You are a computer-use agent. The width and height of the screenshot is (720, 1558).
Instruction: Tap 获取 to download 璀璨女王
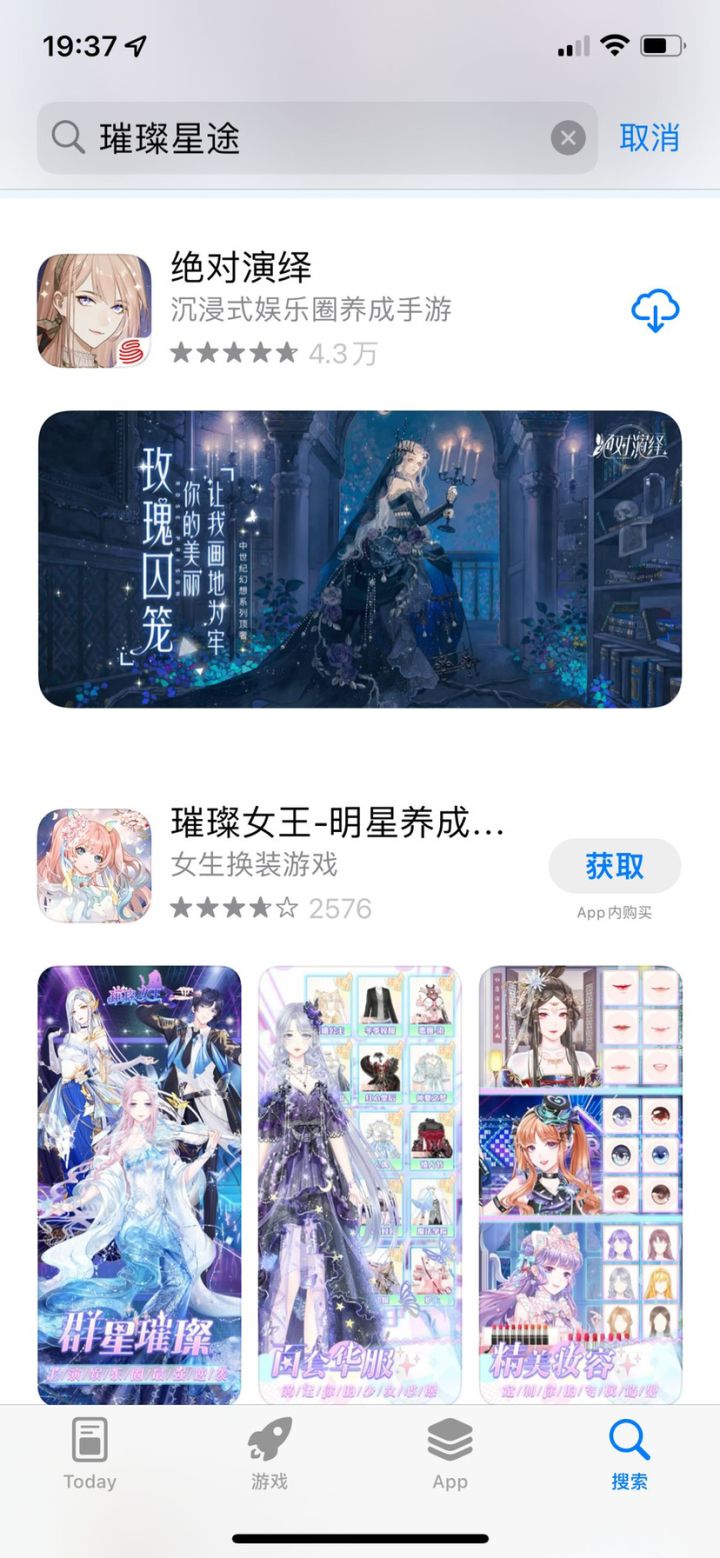(x=613, y=866)
